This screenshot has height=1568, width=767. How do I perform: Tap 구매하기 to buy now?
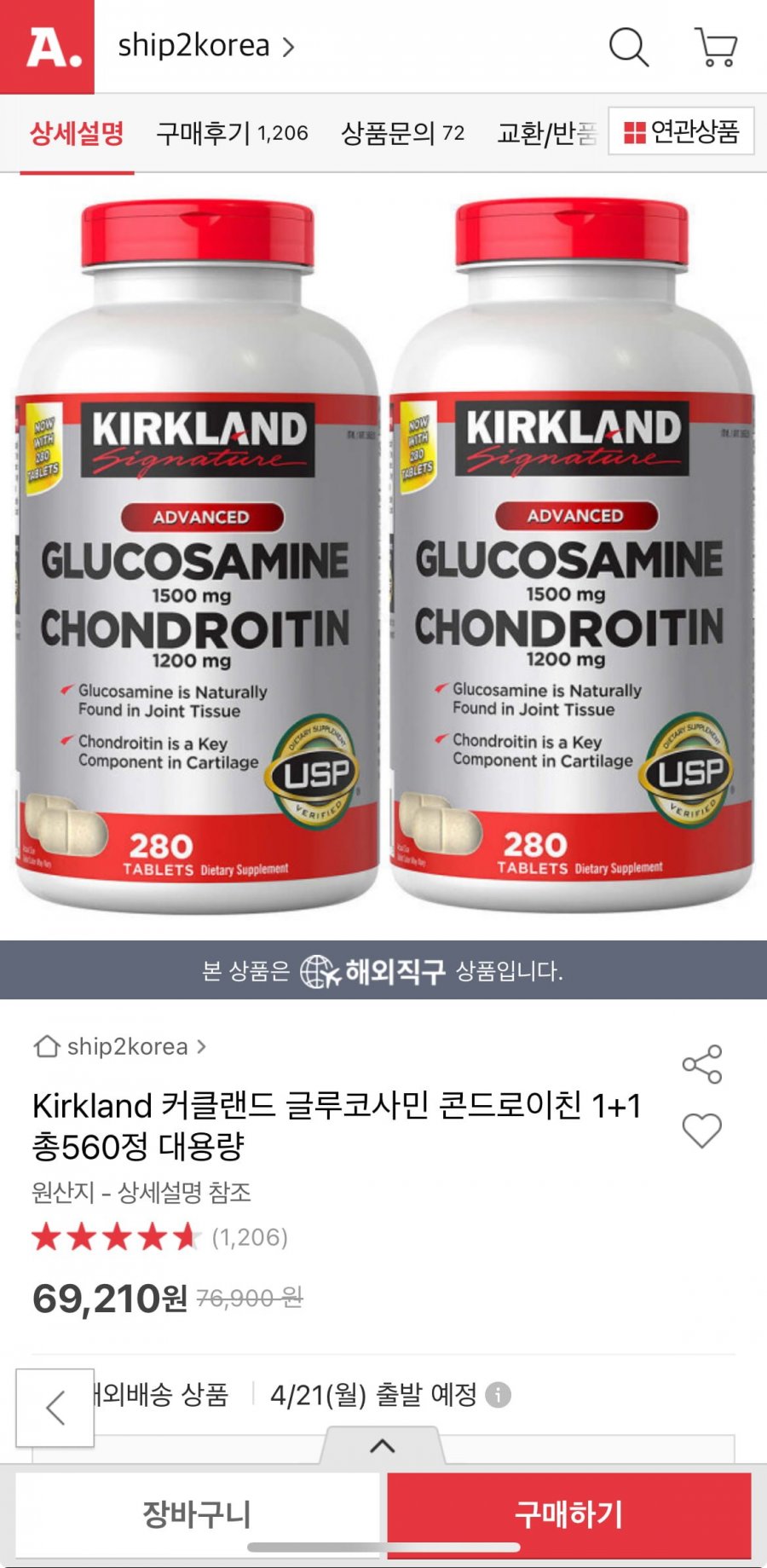click(568, 1514)
